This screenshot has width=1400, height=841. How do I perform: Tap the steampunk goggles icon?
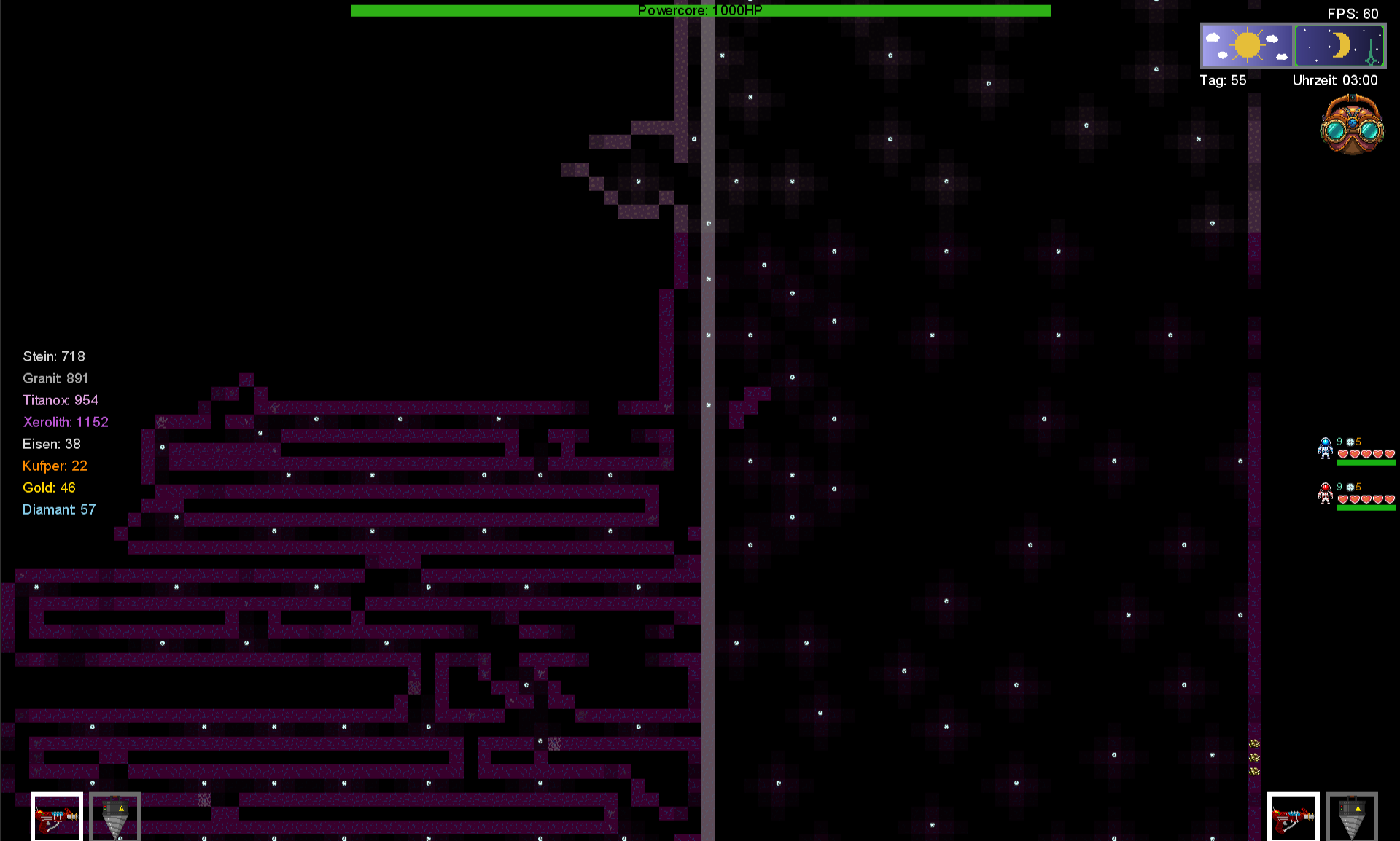[x=1352, y=127]
